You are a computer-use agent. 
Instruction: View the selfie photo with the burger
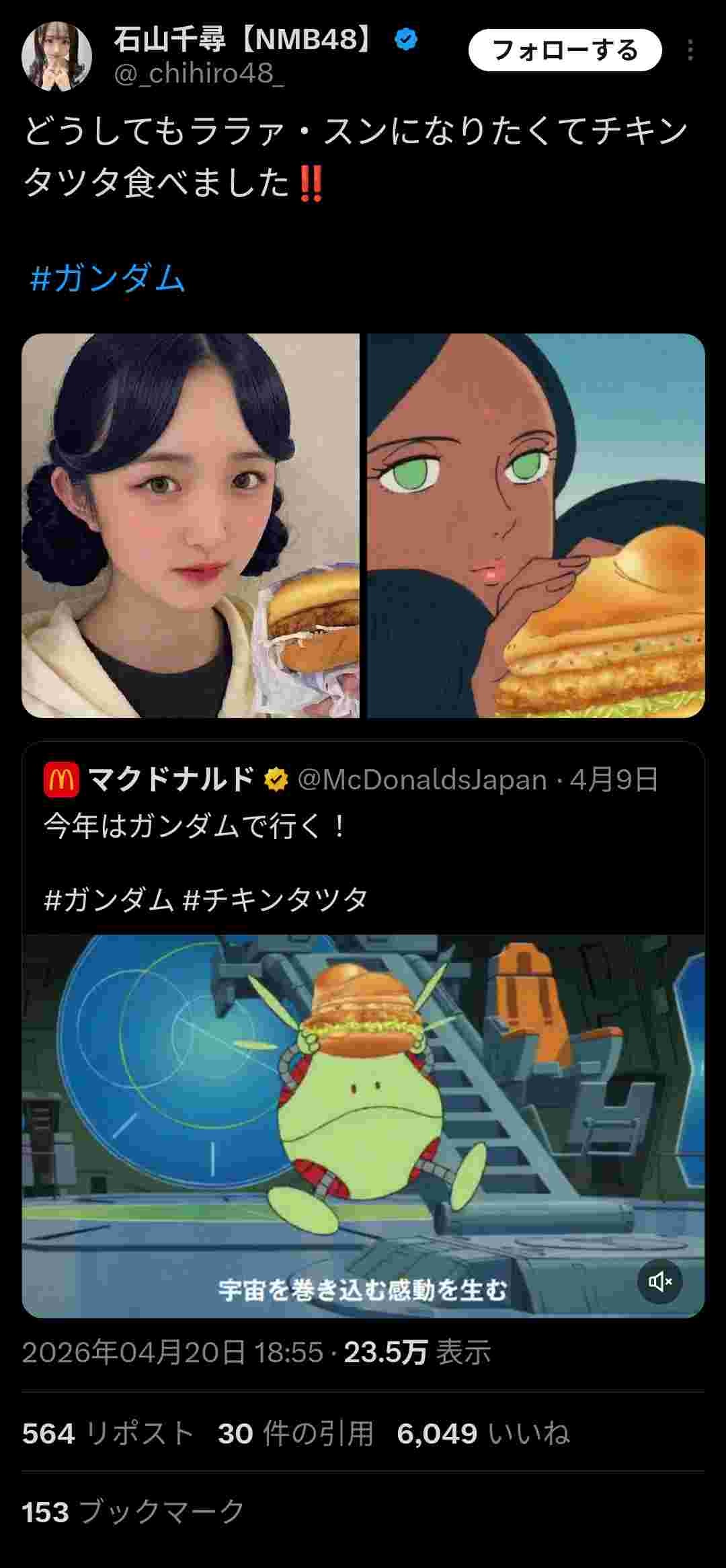pyautogui.click(x=190, y=526)
